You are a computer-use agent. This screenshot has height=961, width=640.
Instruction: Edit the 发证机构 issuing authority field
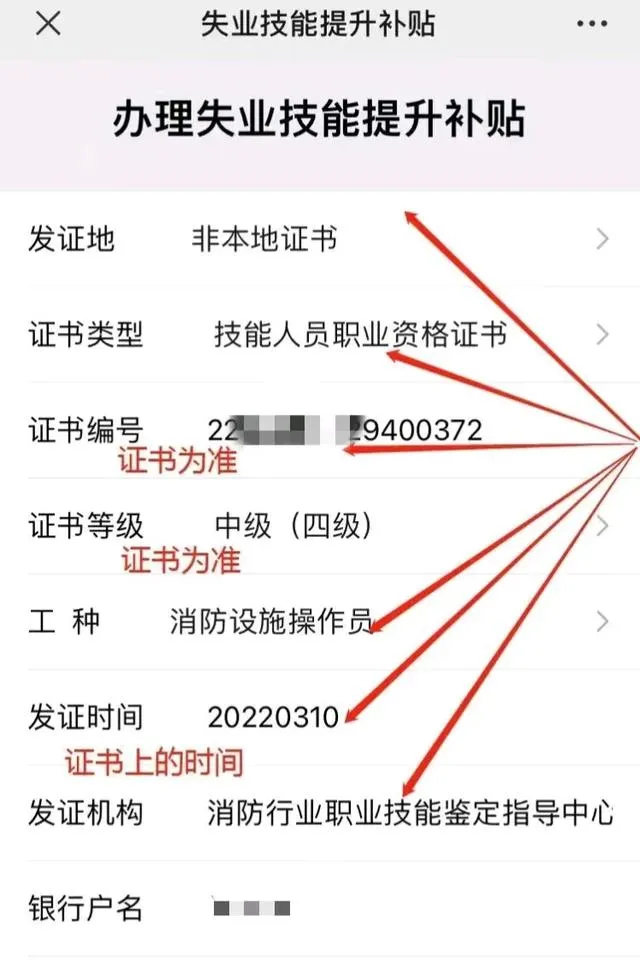point(410,812)
